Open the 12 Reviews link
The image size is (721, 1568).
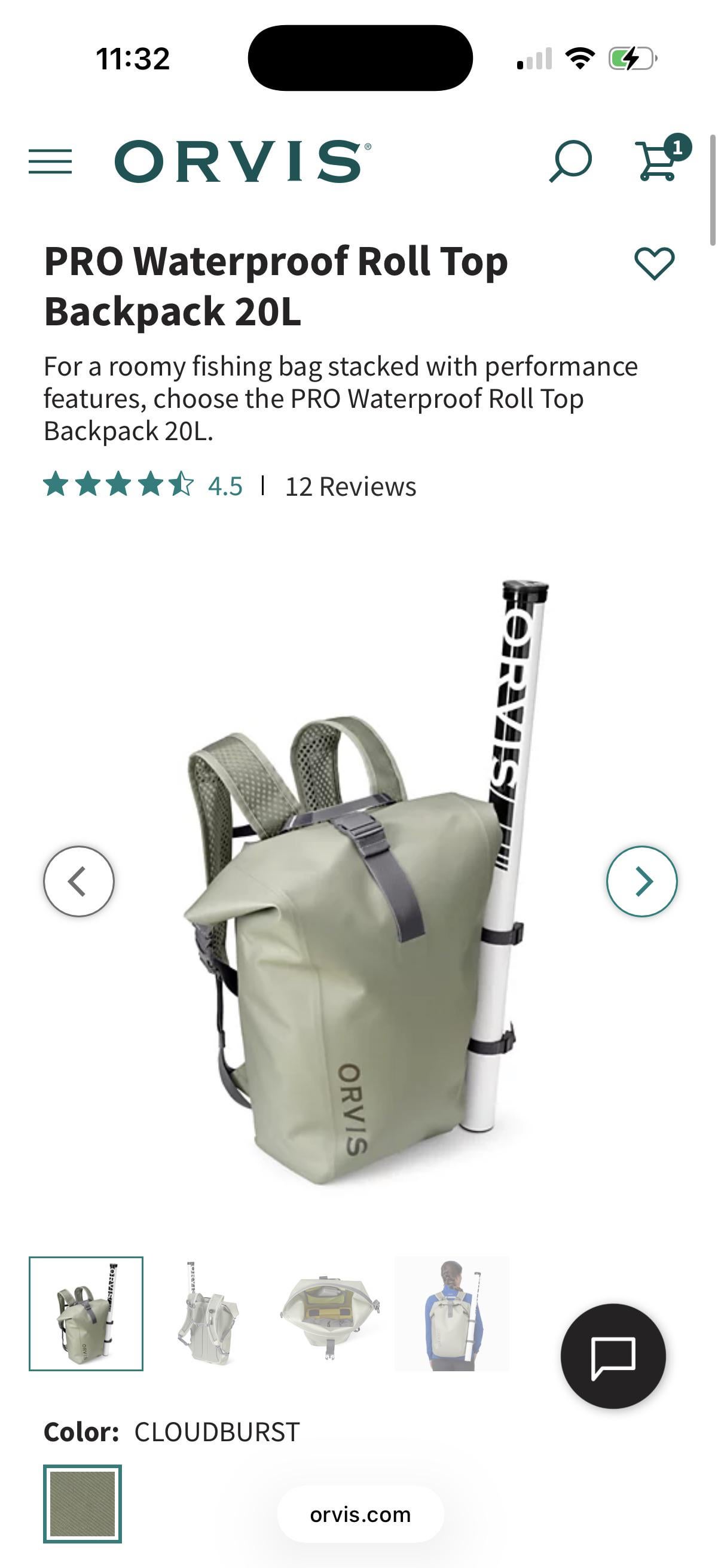[350, 486]
